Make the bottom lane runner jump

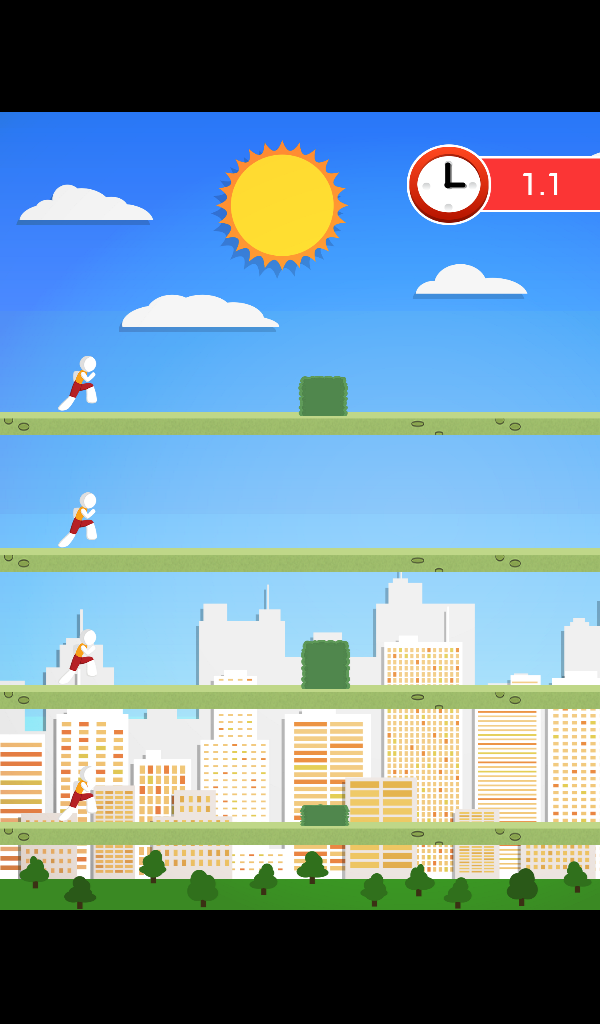(x=300, y=768)
